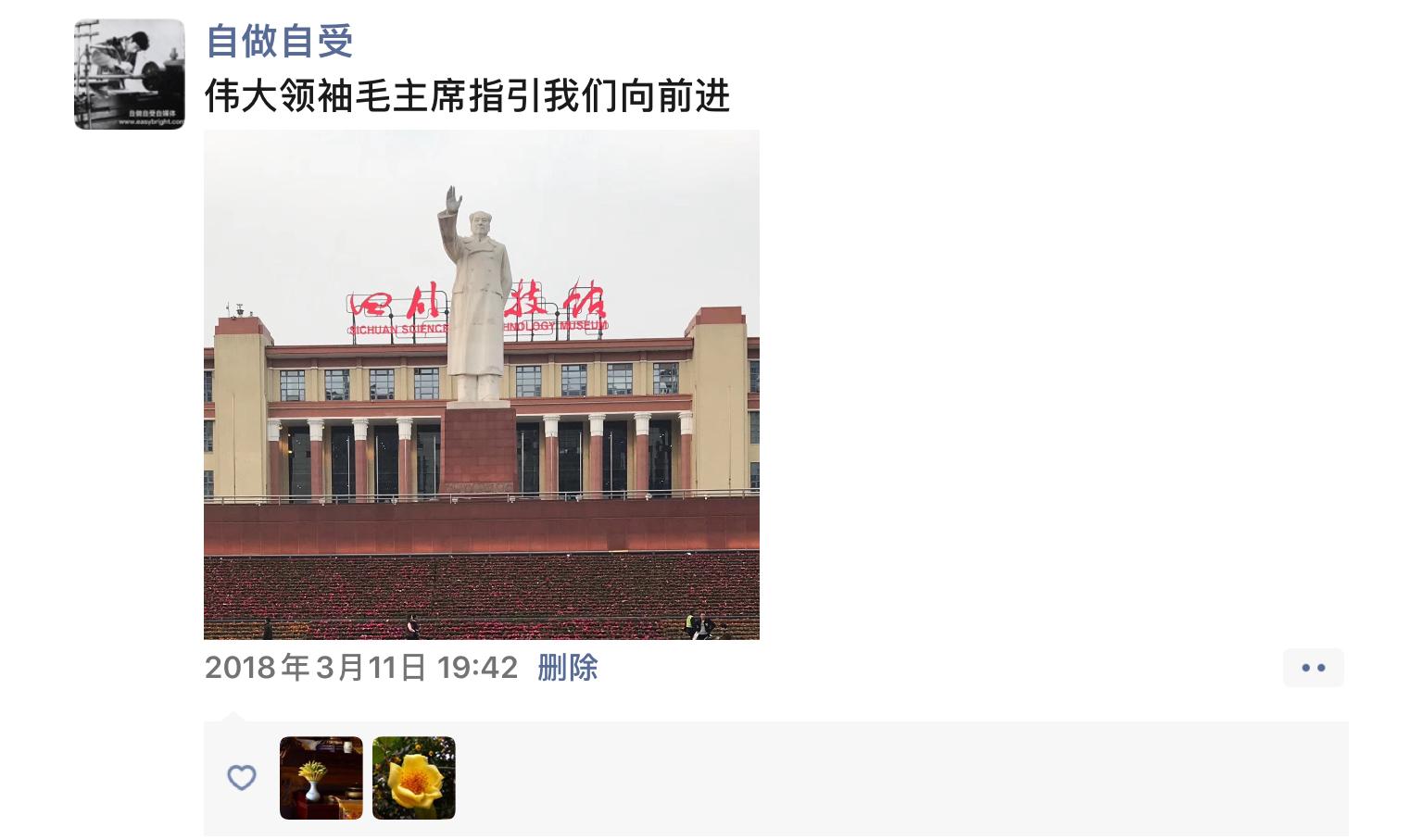
Task: View the Mao statue photo full screen
Action: 481,384
